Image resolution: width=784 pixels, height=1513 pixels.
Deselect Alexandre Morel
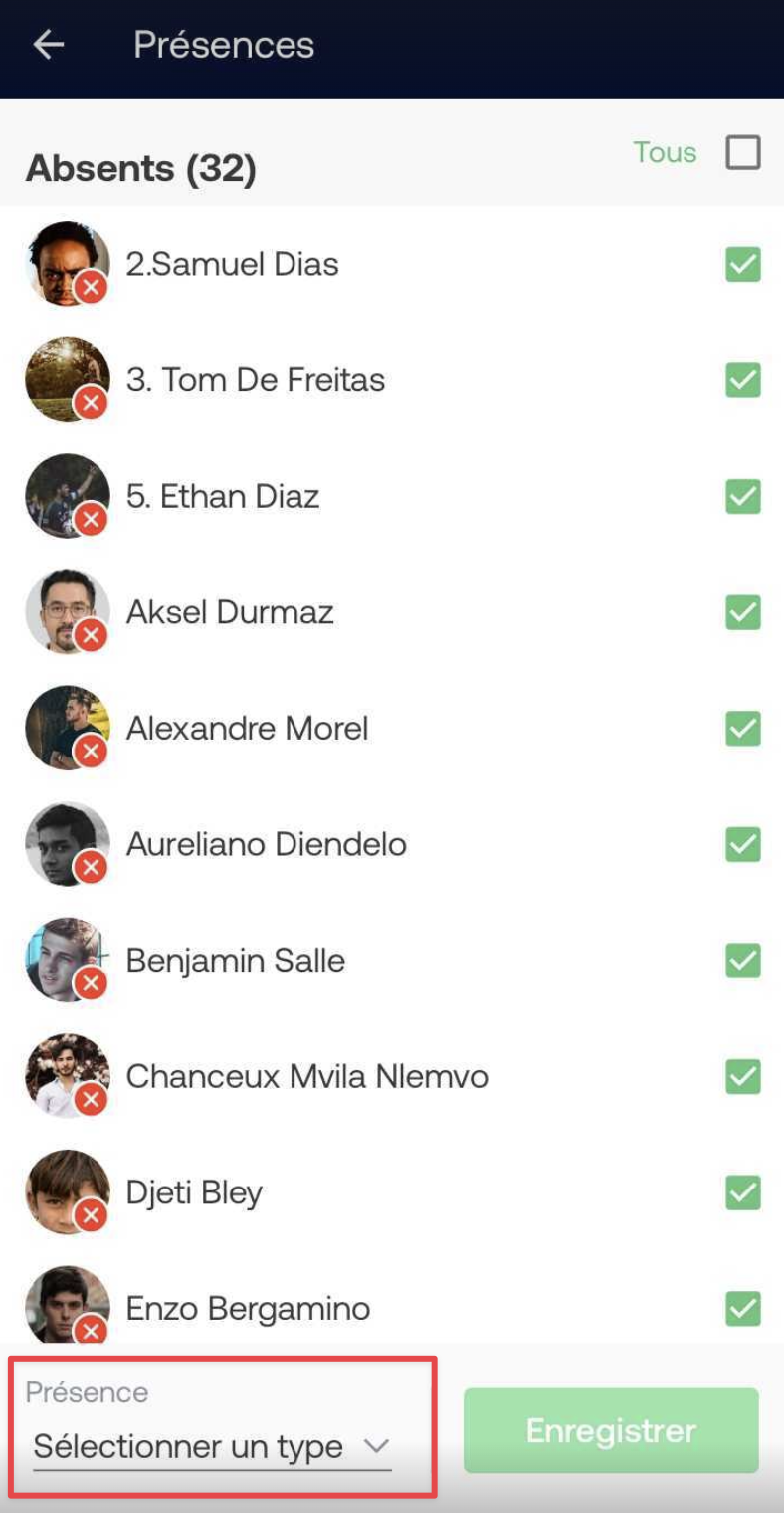pos(743,729)
